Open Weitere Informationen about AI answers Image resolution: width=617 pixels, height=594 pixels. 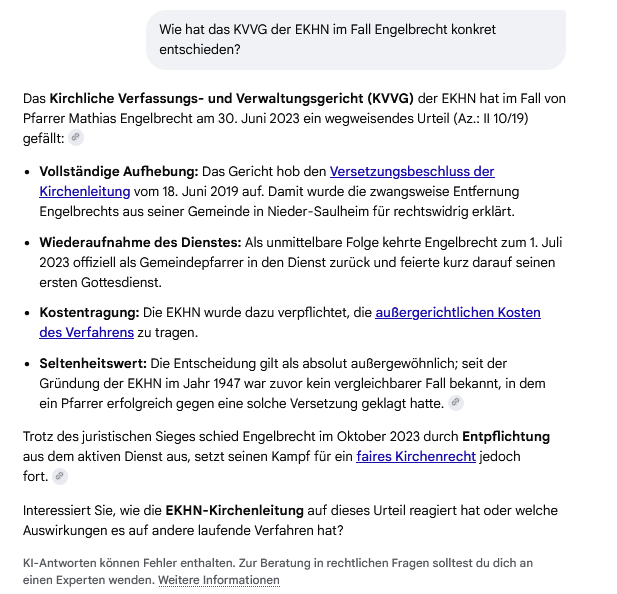(x=218, y=580)
